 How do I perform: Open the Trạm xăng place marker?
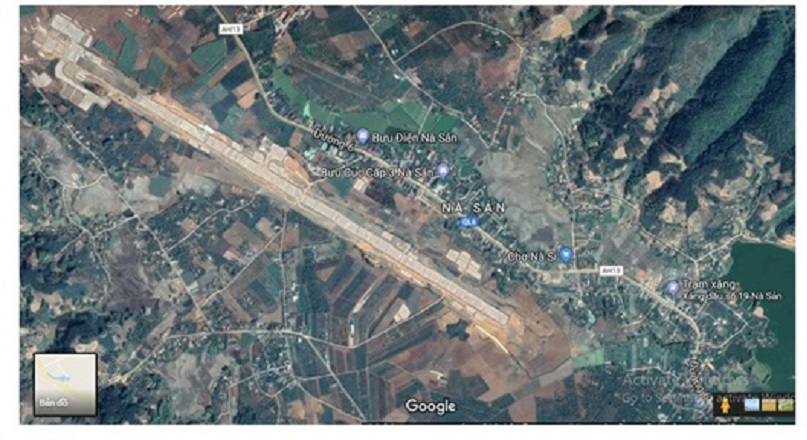pyautogui.click(x=672, y=286)
